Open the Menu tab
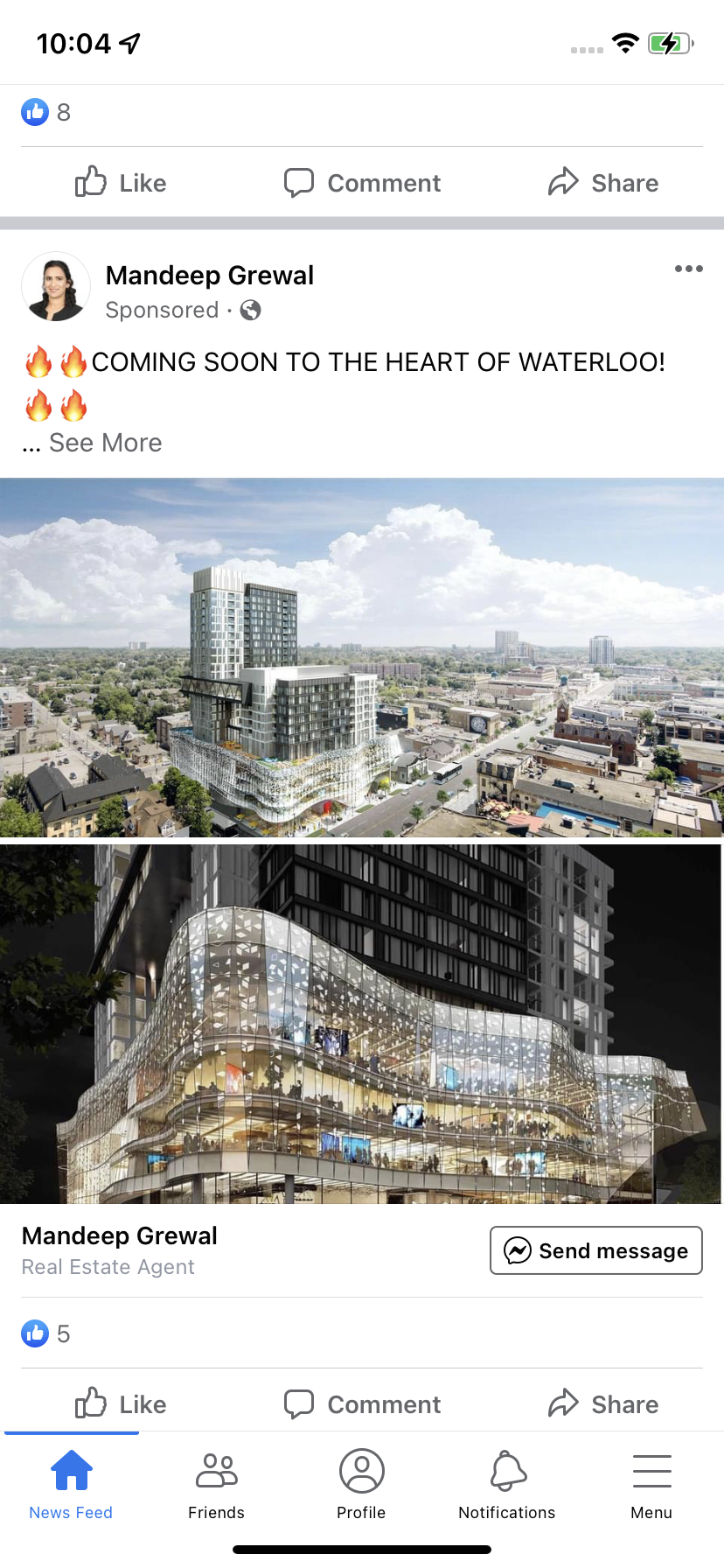 651,1484
